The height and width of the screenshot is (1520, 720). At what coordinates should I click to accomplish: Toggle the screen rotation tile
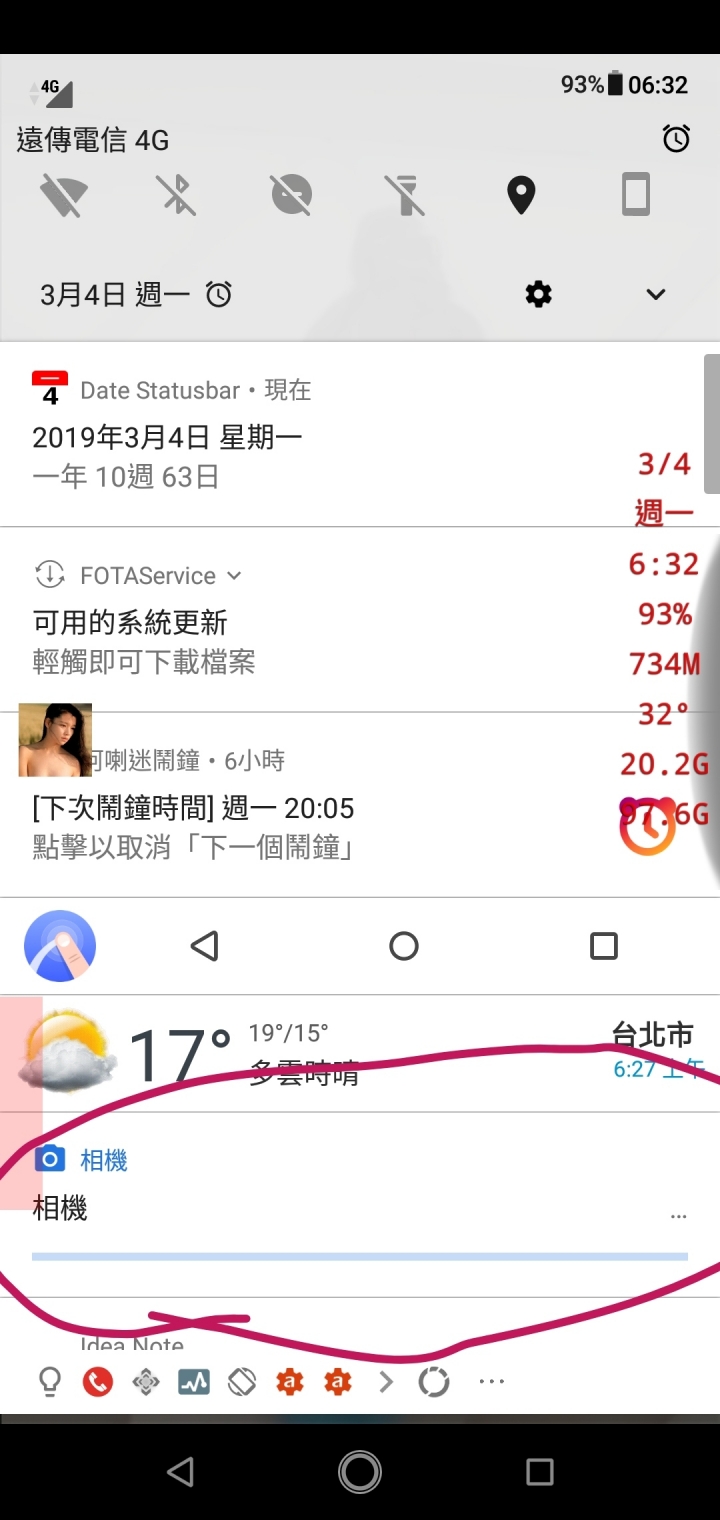pos(636,195)
